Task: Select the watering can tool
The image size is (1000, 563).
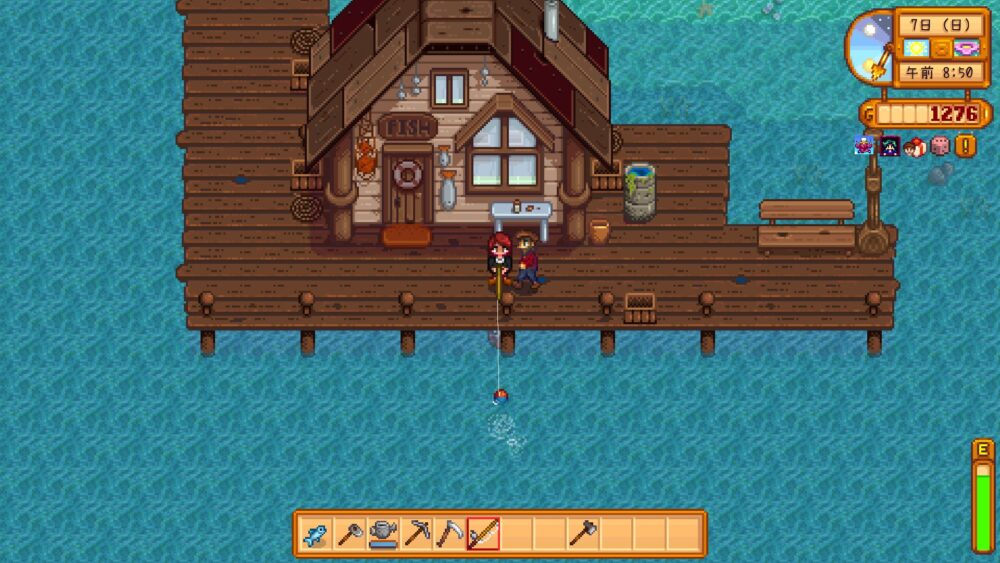Action: 383,534
